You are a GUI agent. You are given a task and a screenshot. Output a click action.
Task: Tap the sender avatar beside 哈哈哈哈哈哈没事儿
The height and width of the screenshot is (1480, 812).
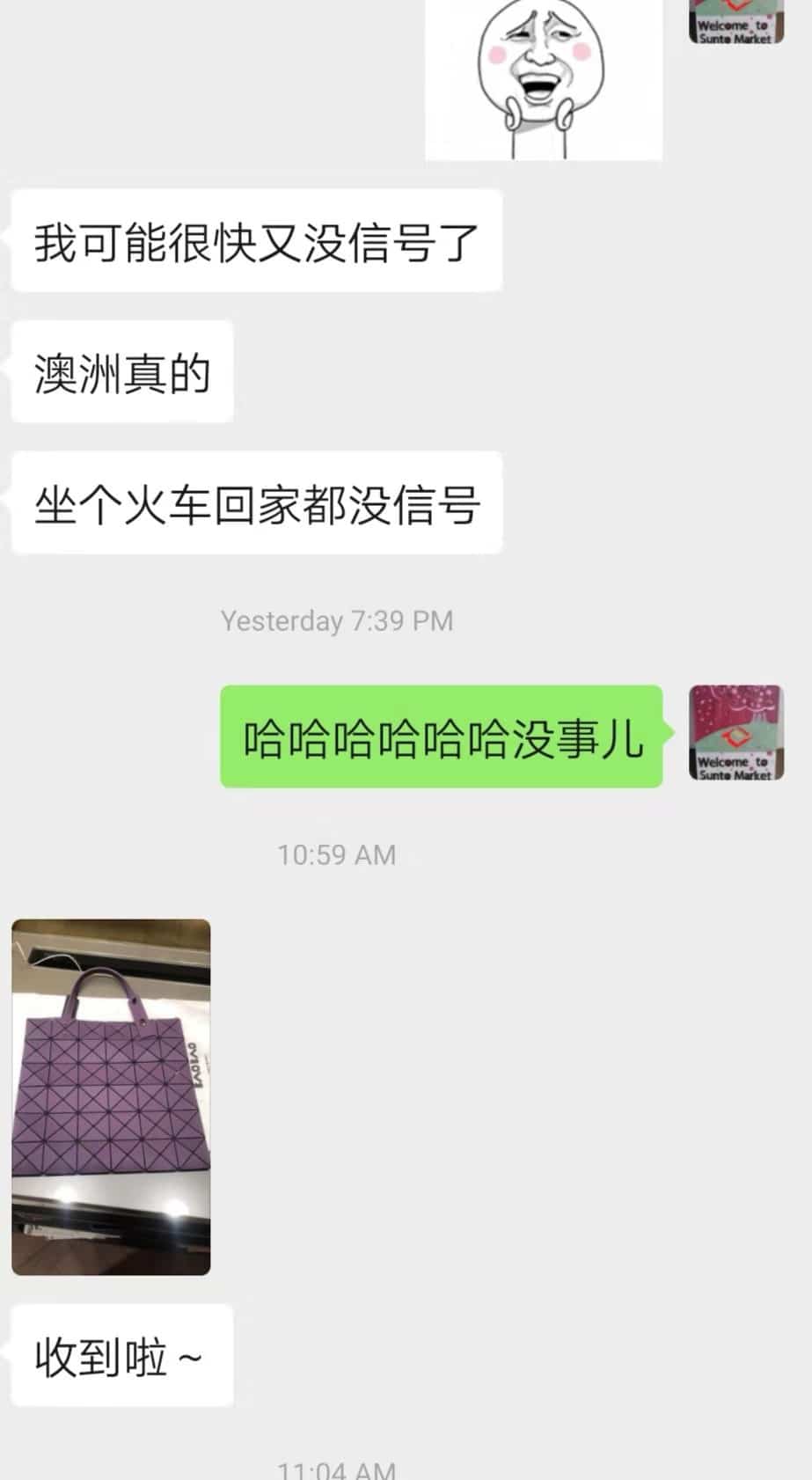[735, 732]
